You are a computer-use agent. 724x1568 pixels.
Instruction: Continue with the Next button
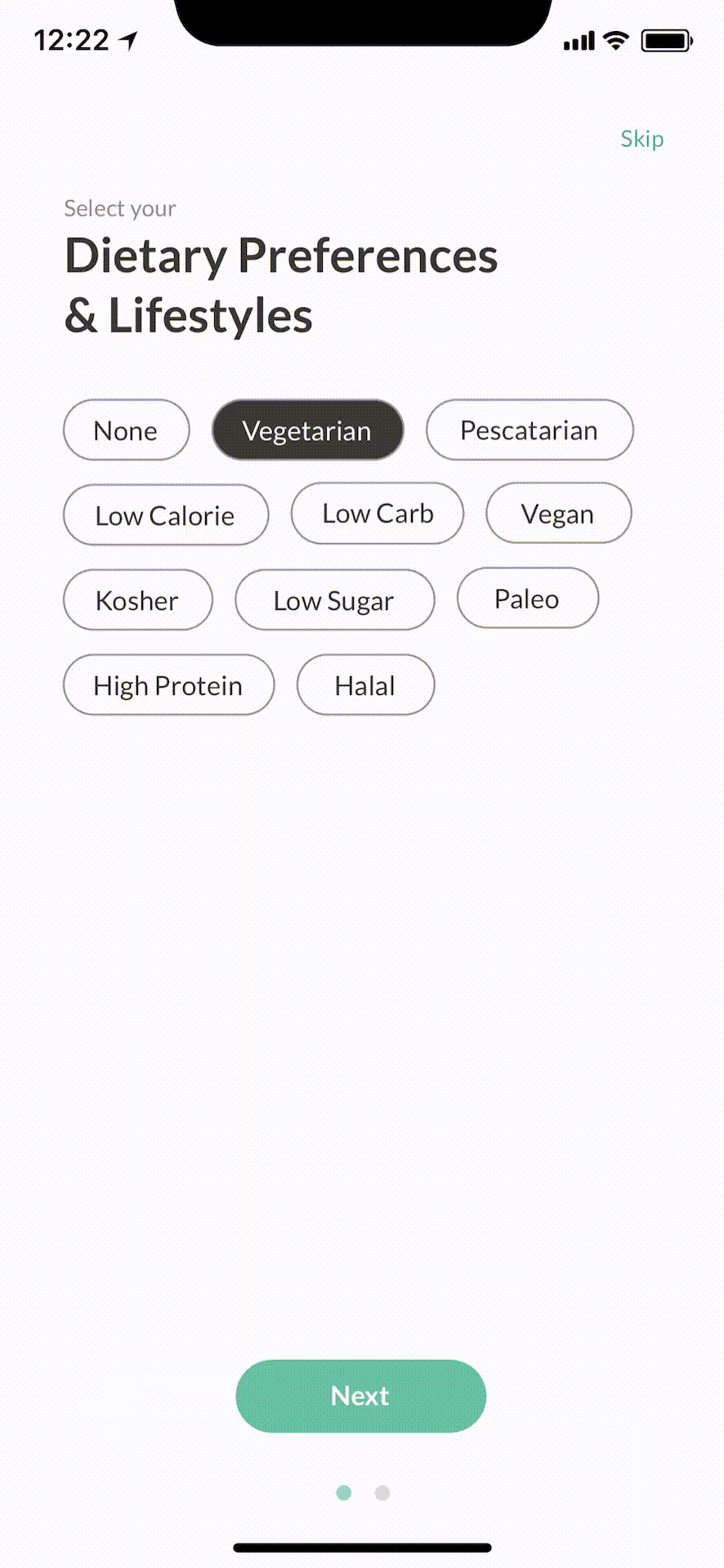360,1396
